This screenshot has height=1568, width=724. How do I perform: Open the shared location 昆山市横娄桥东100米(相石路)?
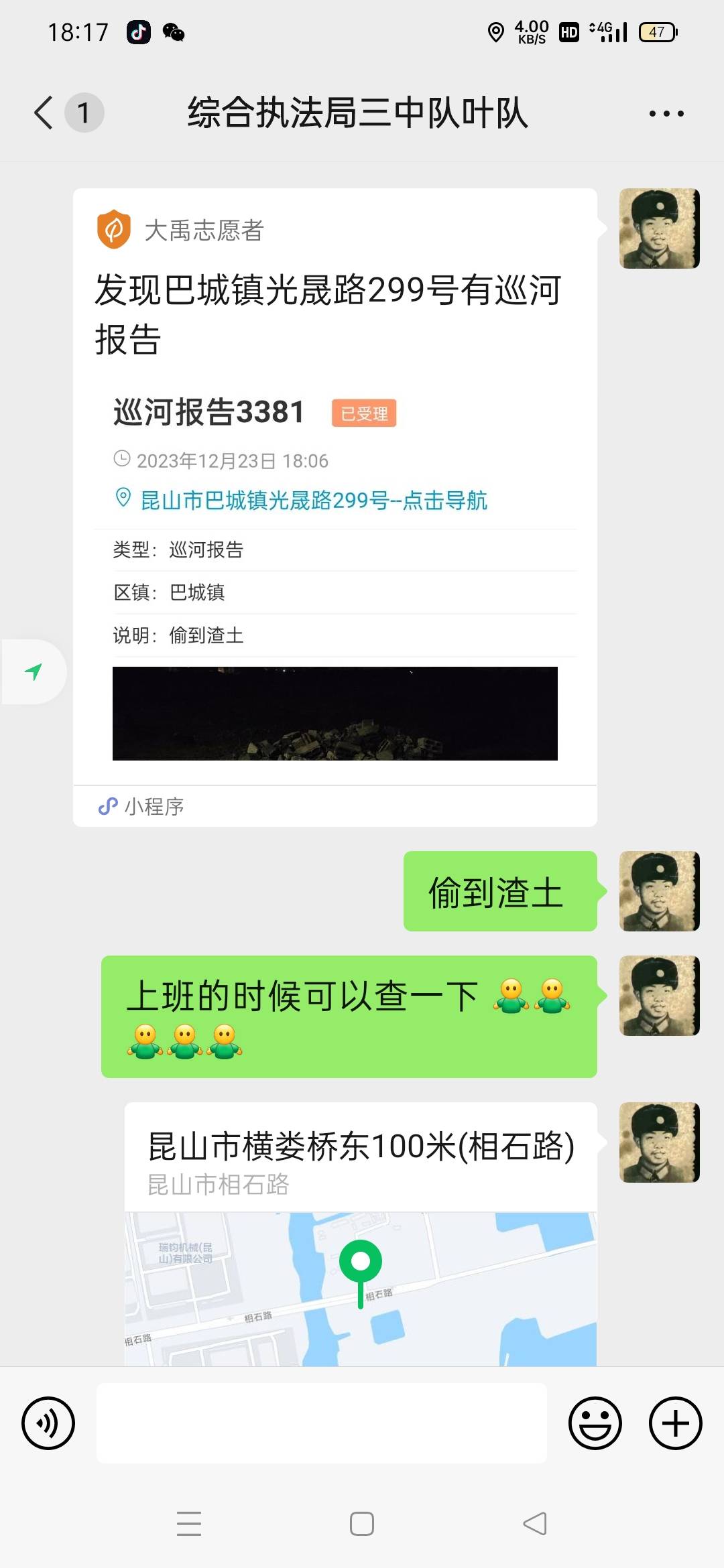(x=361, y=1234)
